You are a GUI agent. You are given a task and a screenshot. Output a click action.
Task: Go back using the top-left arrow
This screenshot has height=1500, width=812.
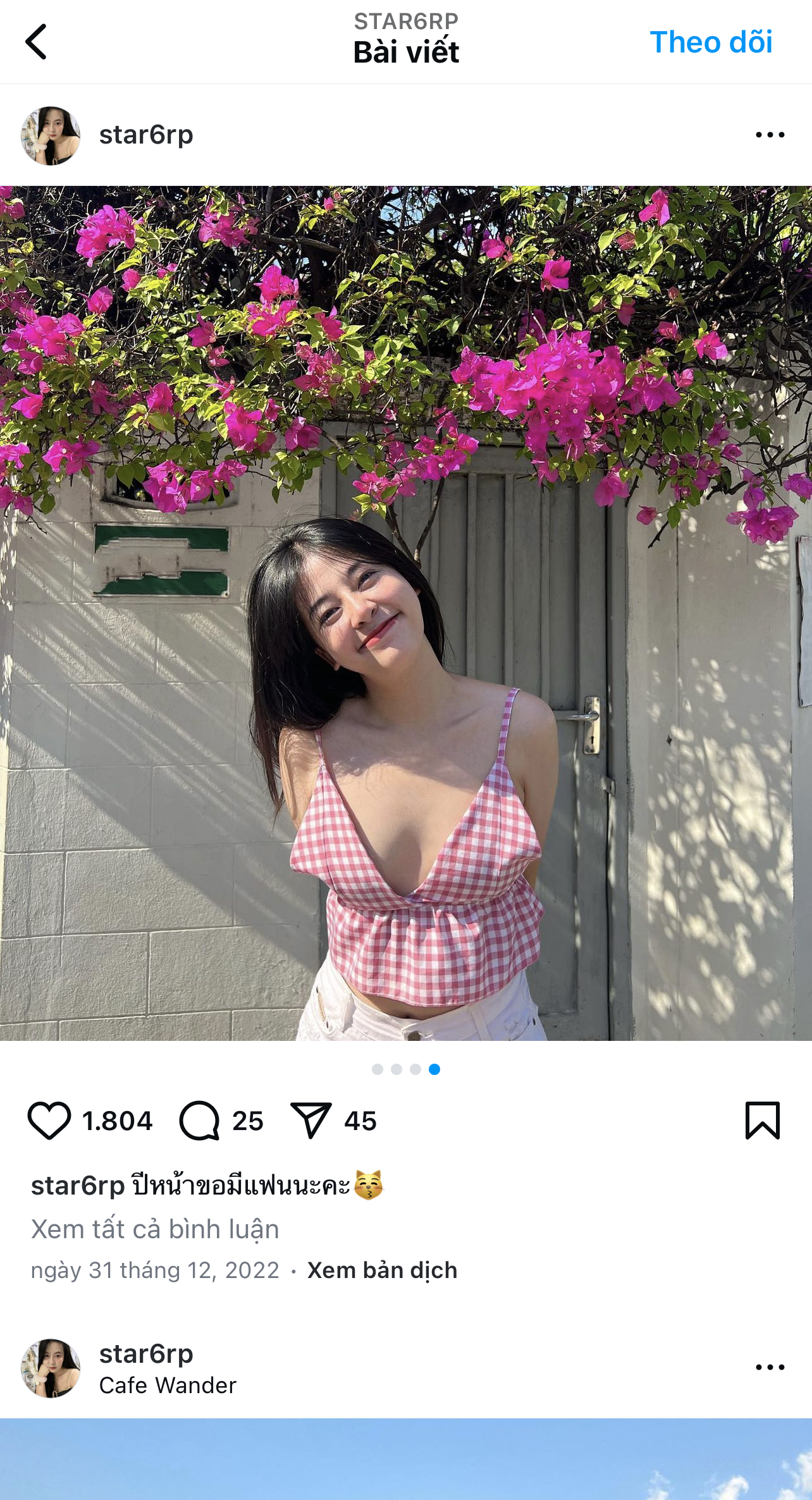tap(36, 42)
